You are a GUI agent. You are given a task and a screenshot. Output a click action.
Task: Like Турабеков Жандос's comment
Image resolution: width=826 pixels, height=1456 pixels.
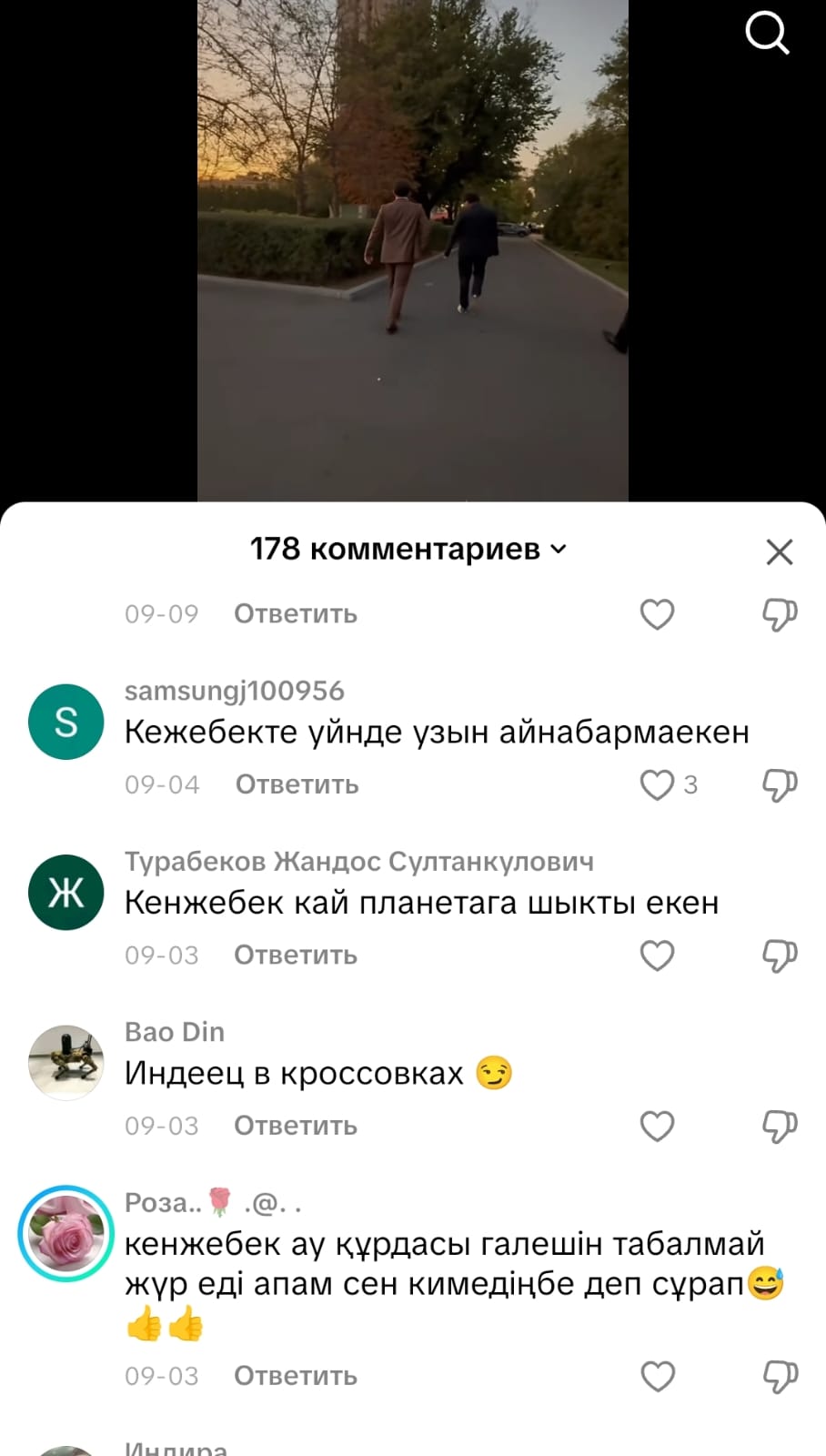pos(658,955)
